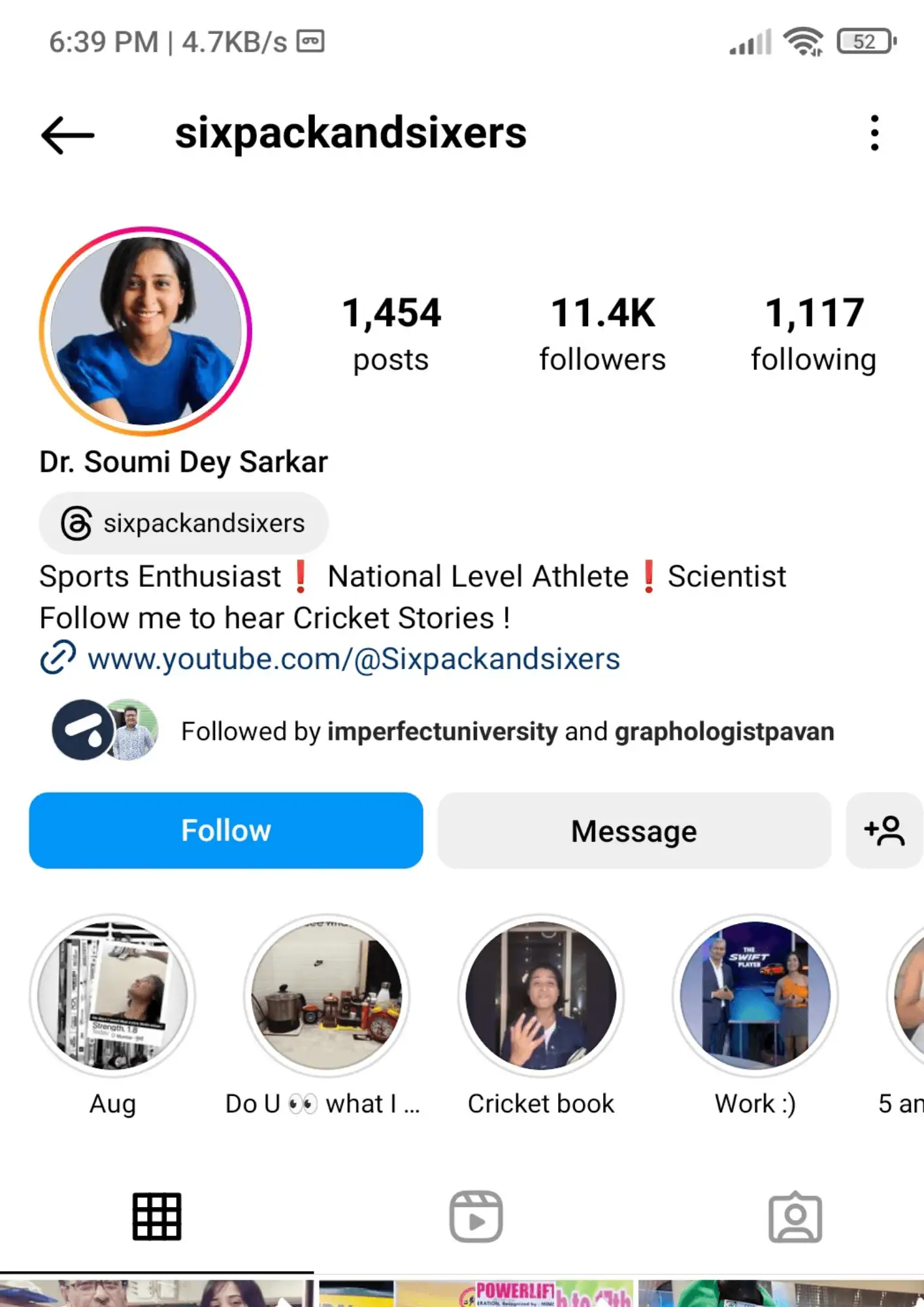Open the Work :) highlight
Viewport: 924px width, 1307px height.
pyautogui.click(x=755, y=995)
